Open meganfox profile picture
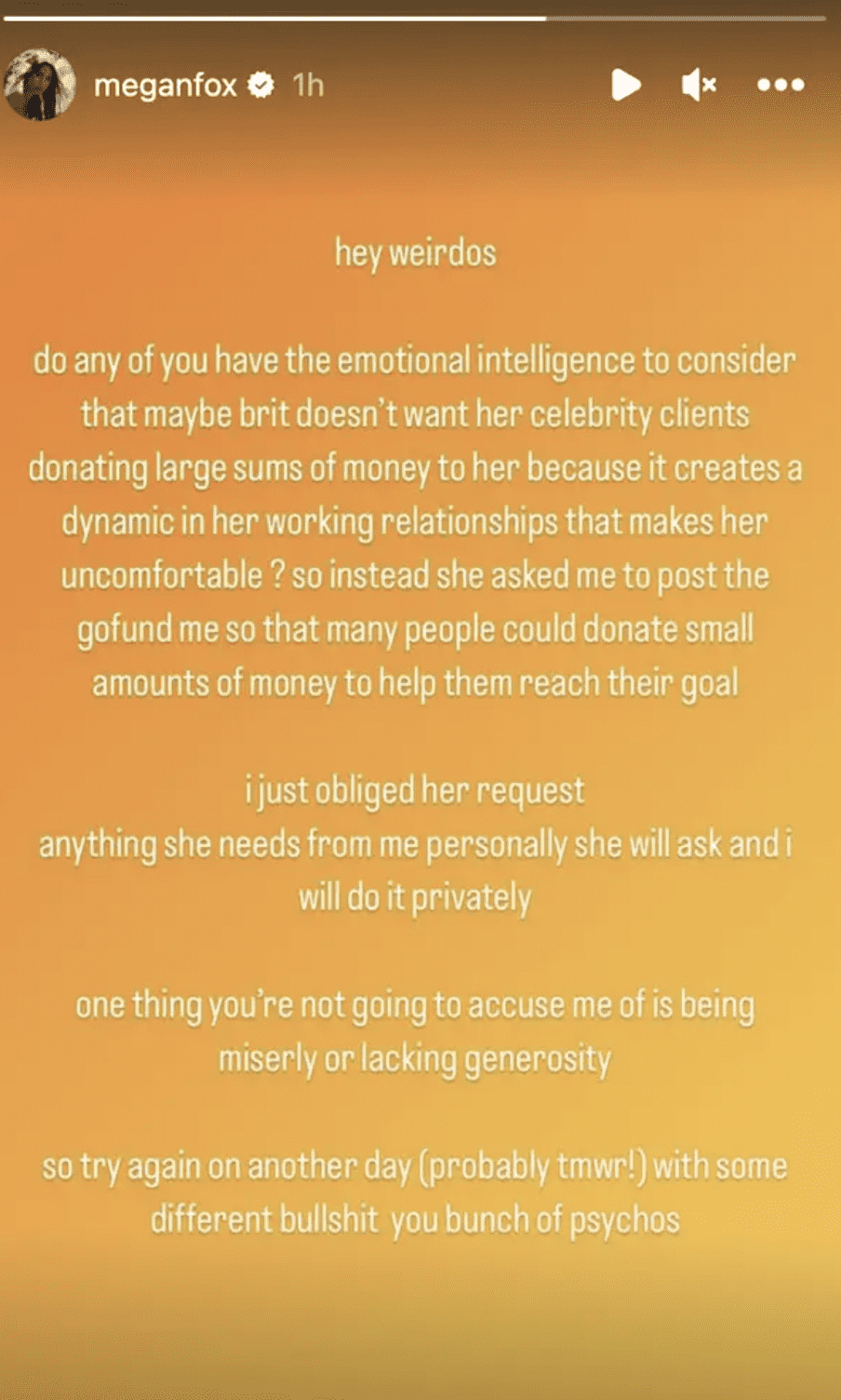 point(40,85)
